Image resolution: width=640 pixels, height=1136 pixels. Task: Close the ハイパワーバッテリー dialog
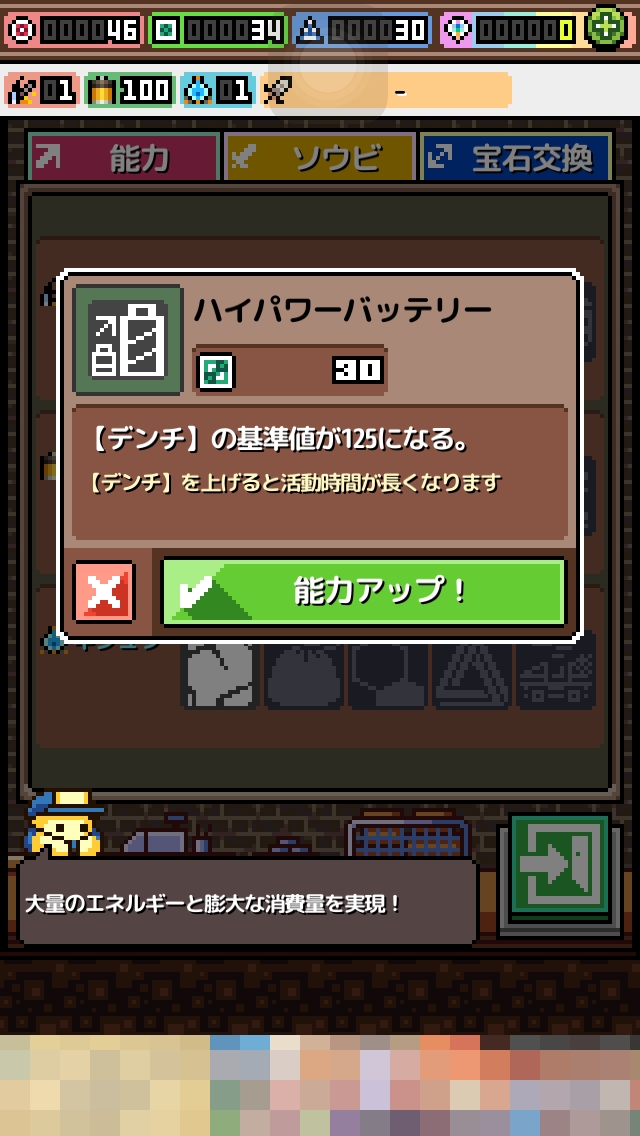click(104, 592)
